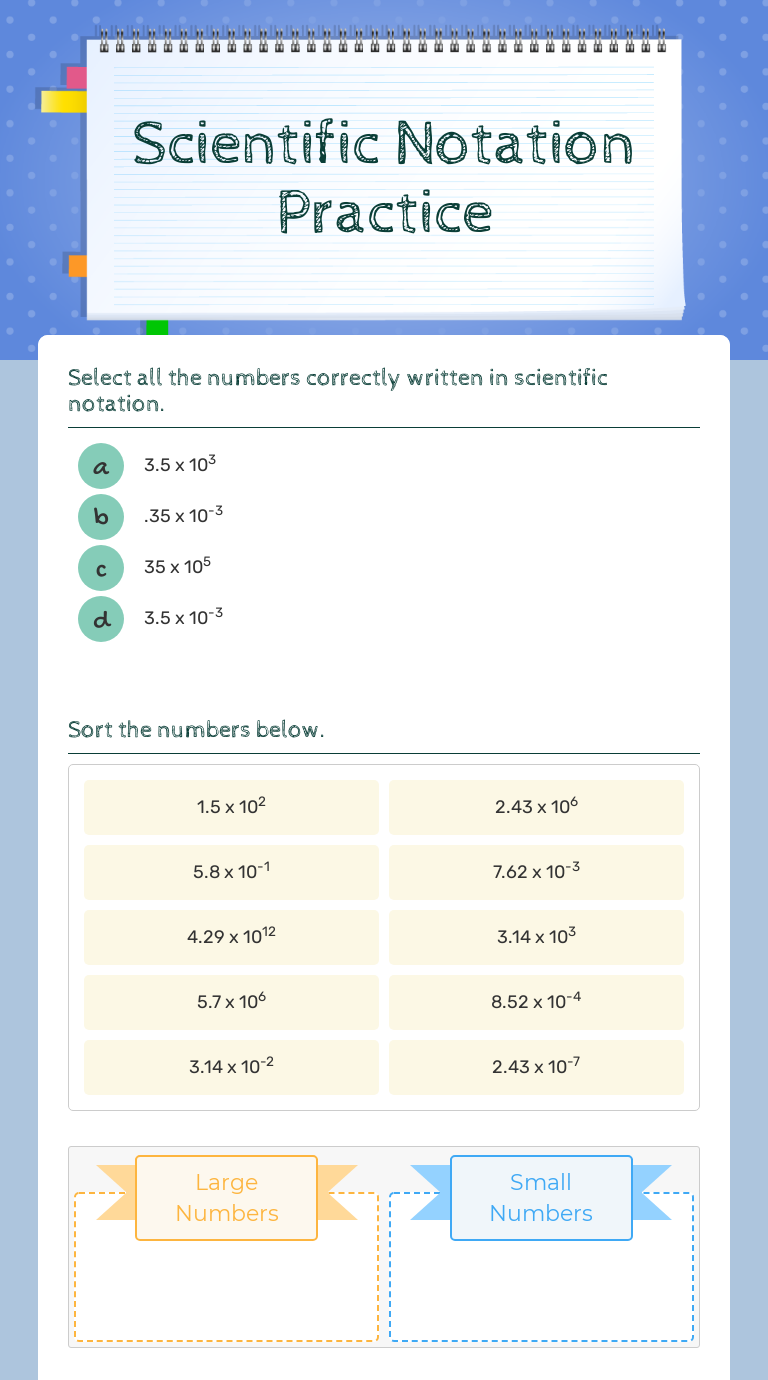The height and width of the screenshot is (1380, 768).
Task: Pick the 7.62 x 10^-3 tile
Action: coord(536,872)
